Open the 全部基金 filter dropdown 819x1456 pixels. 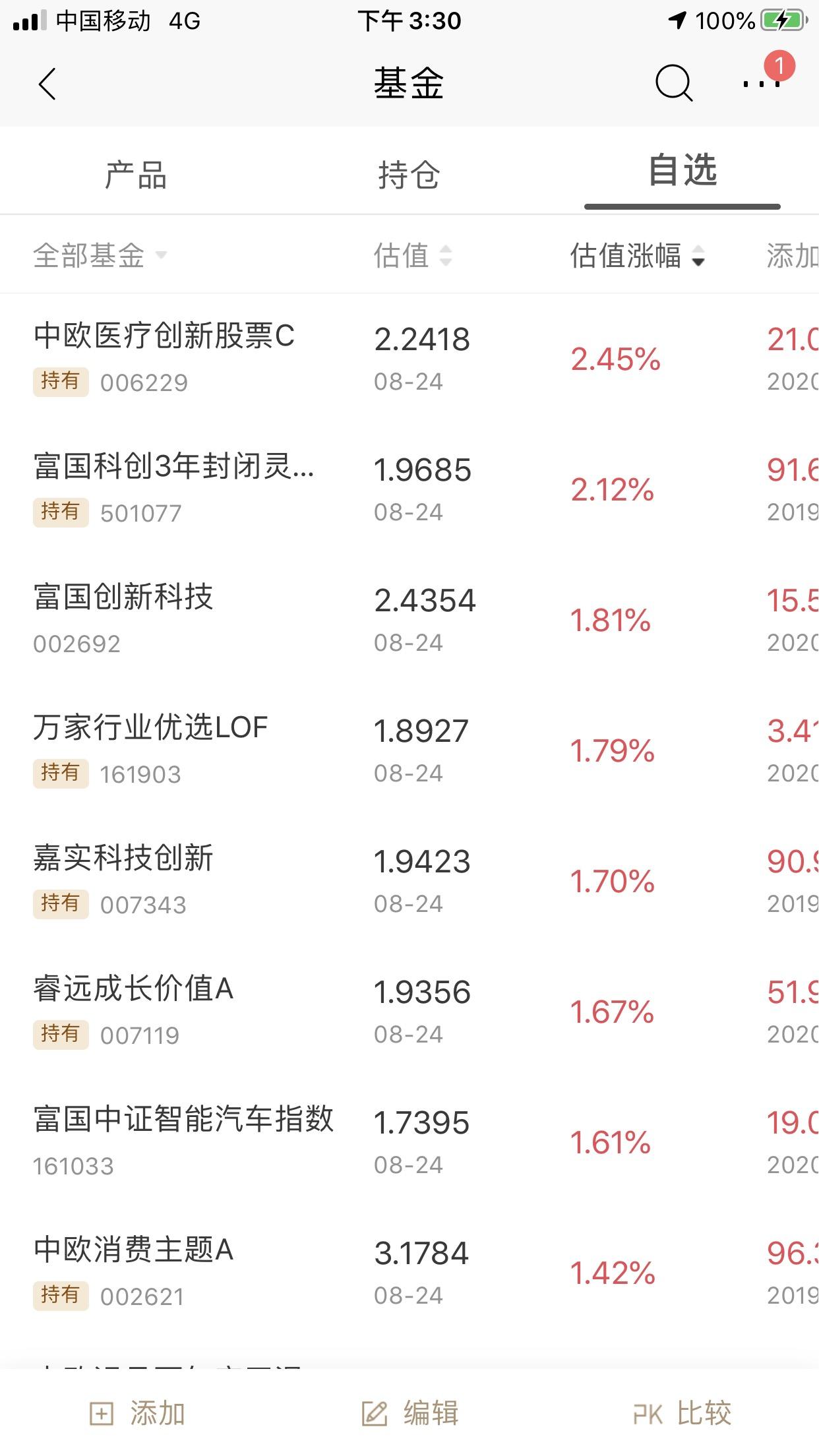98,256
